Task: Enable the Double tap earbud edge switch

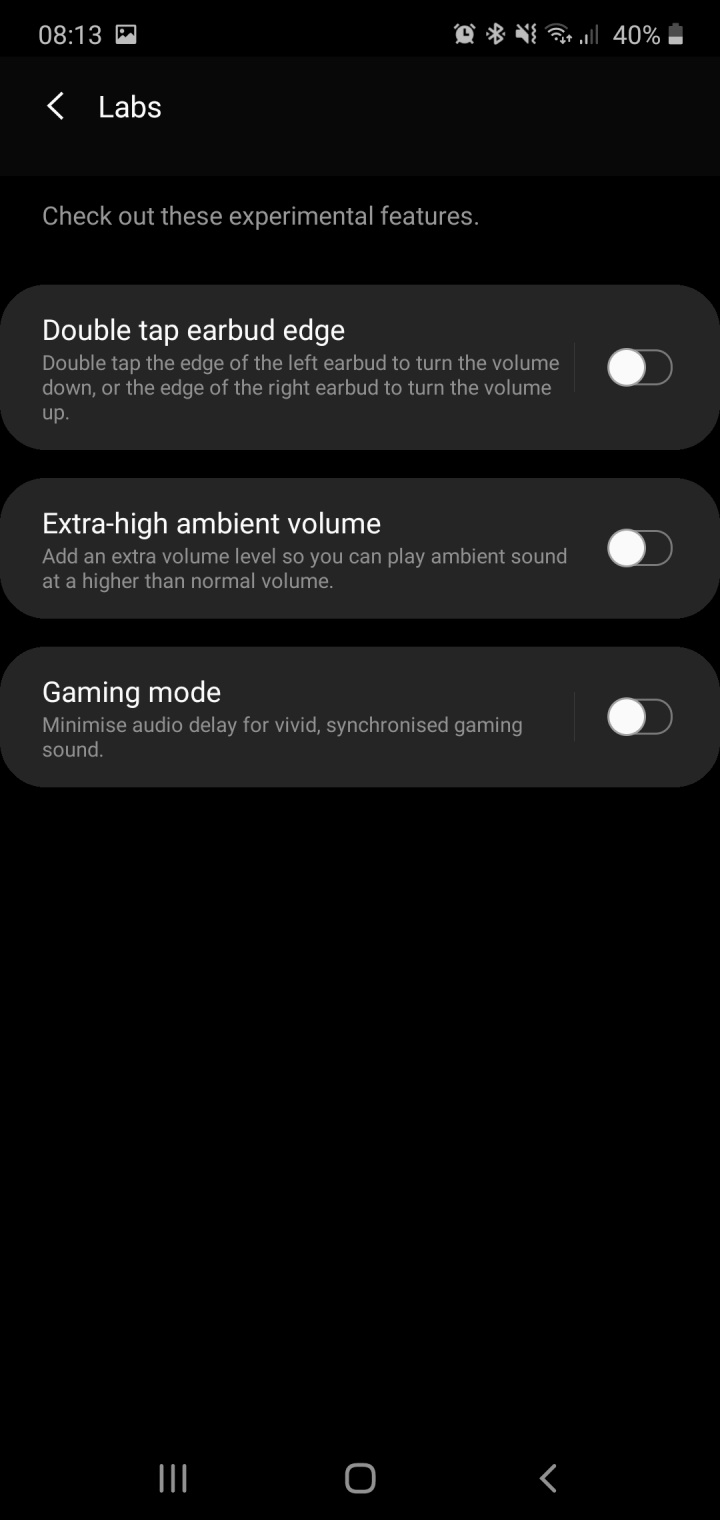Action: [639, 368]
